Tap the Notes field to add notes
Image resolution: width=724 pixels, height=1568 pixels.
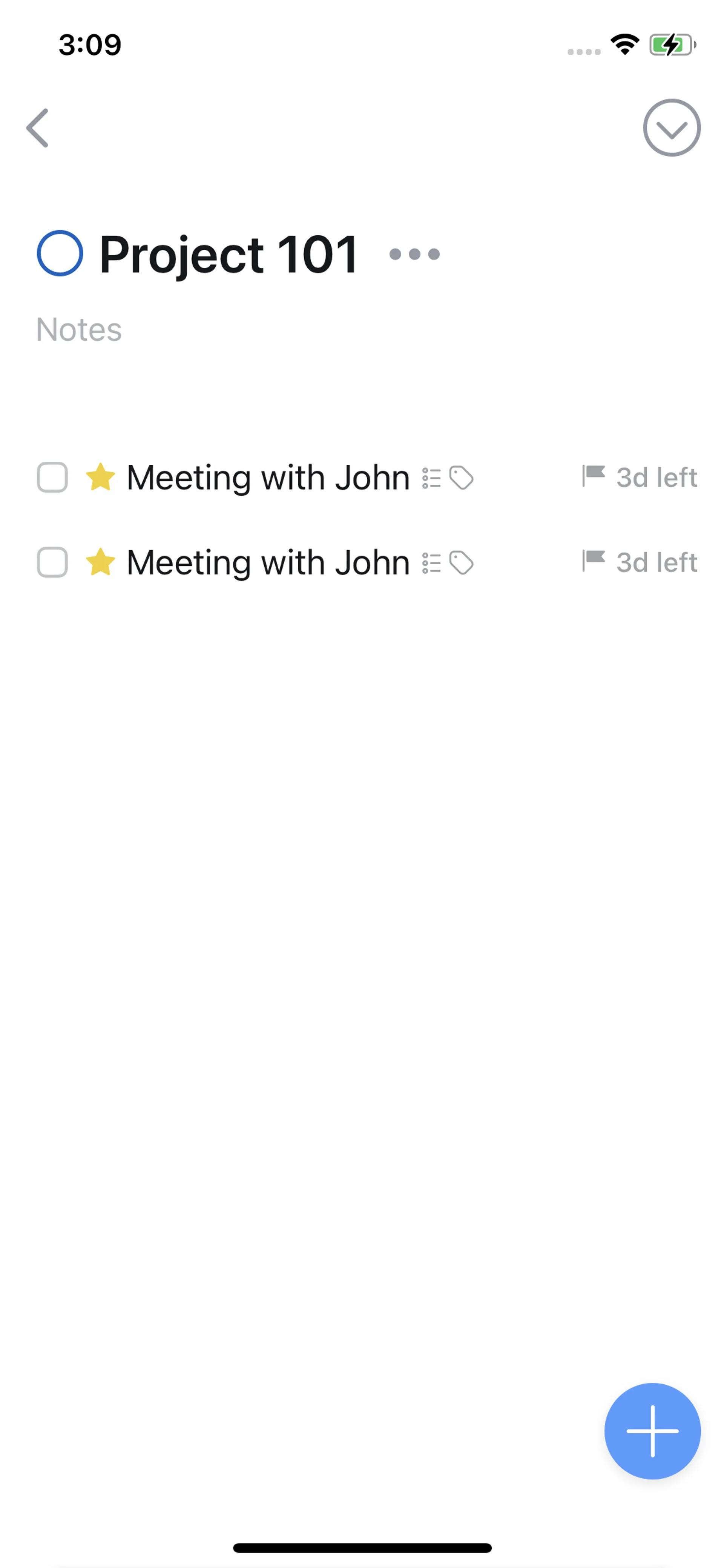79,329
